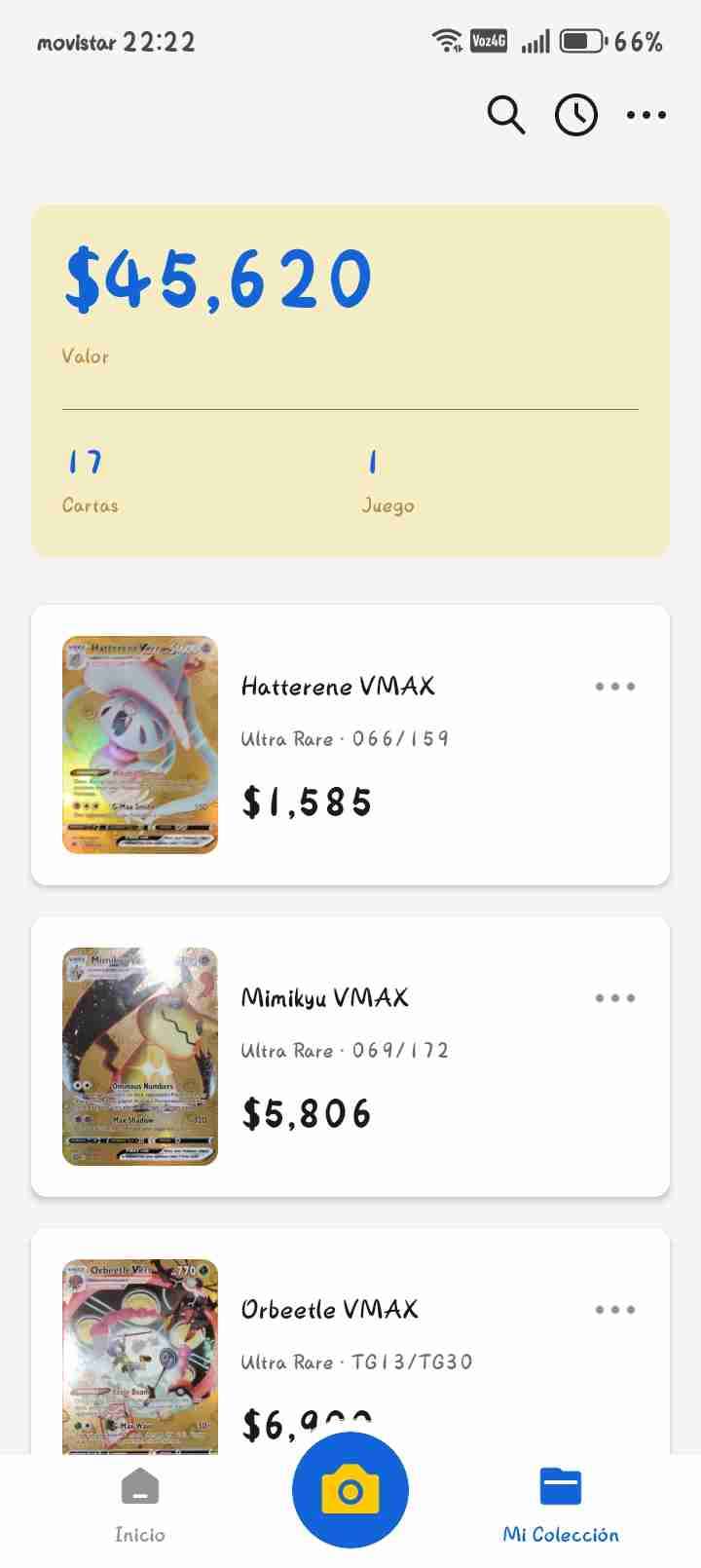This screenshot has width=701, height=1568.
Task: Open the Hatterene VMAX card thumbnail
Action: 139,742
